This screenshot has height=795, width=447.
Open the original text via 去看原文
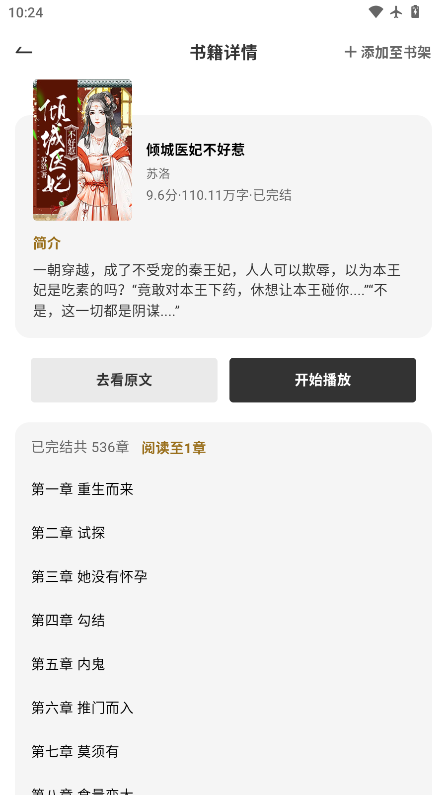tap(124, 380)
